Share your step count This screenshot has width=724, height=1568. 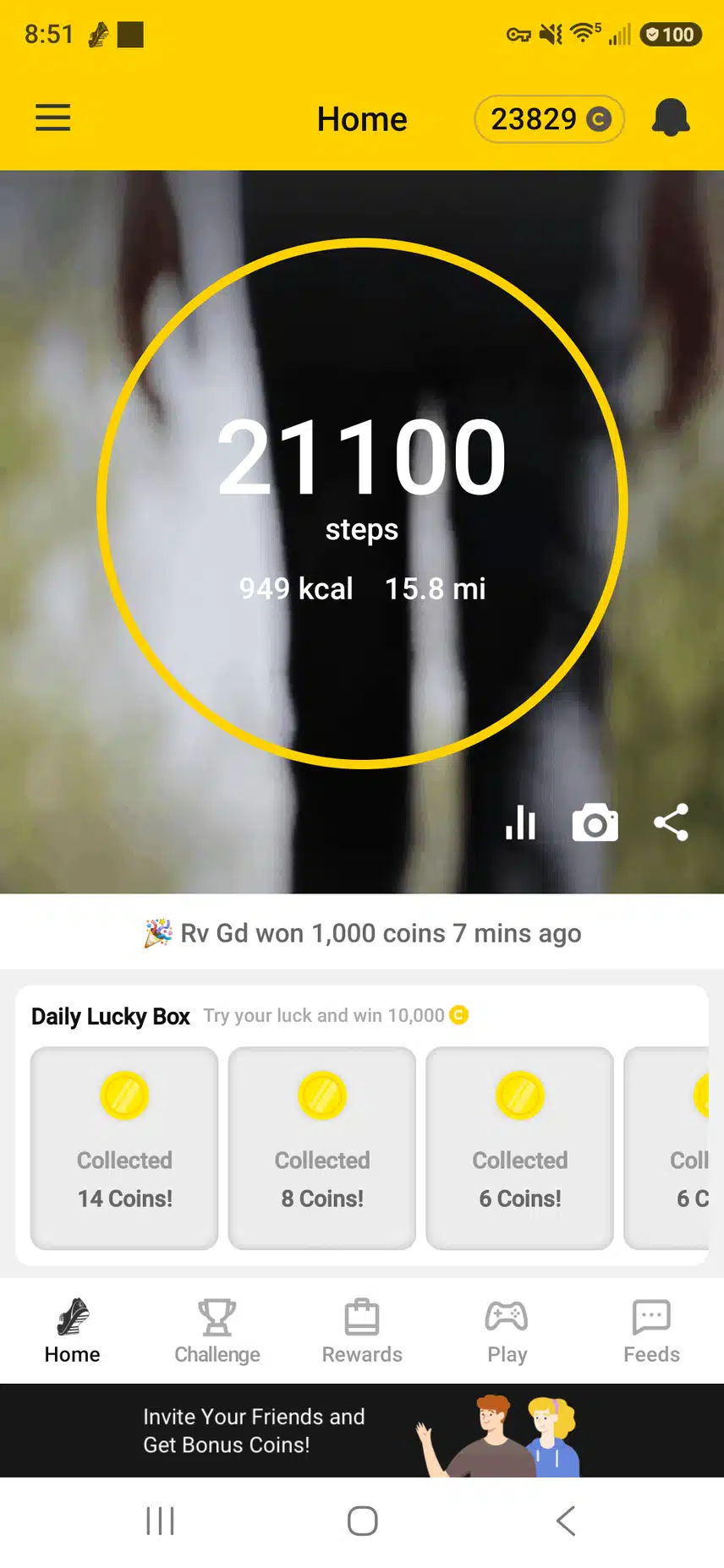click(672, 822)
